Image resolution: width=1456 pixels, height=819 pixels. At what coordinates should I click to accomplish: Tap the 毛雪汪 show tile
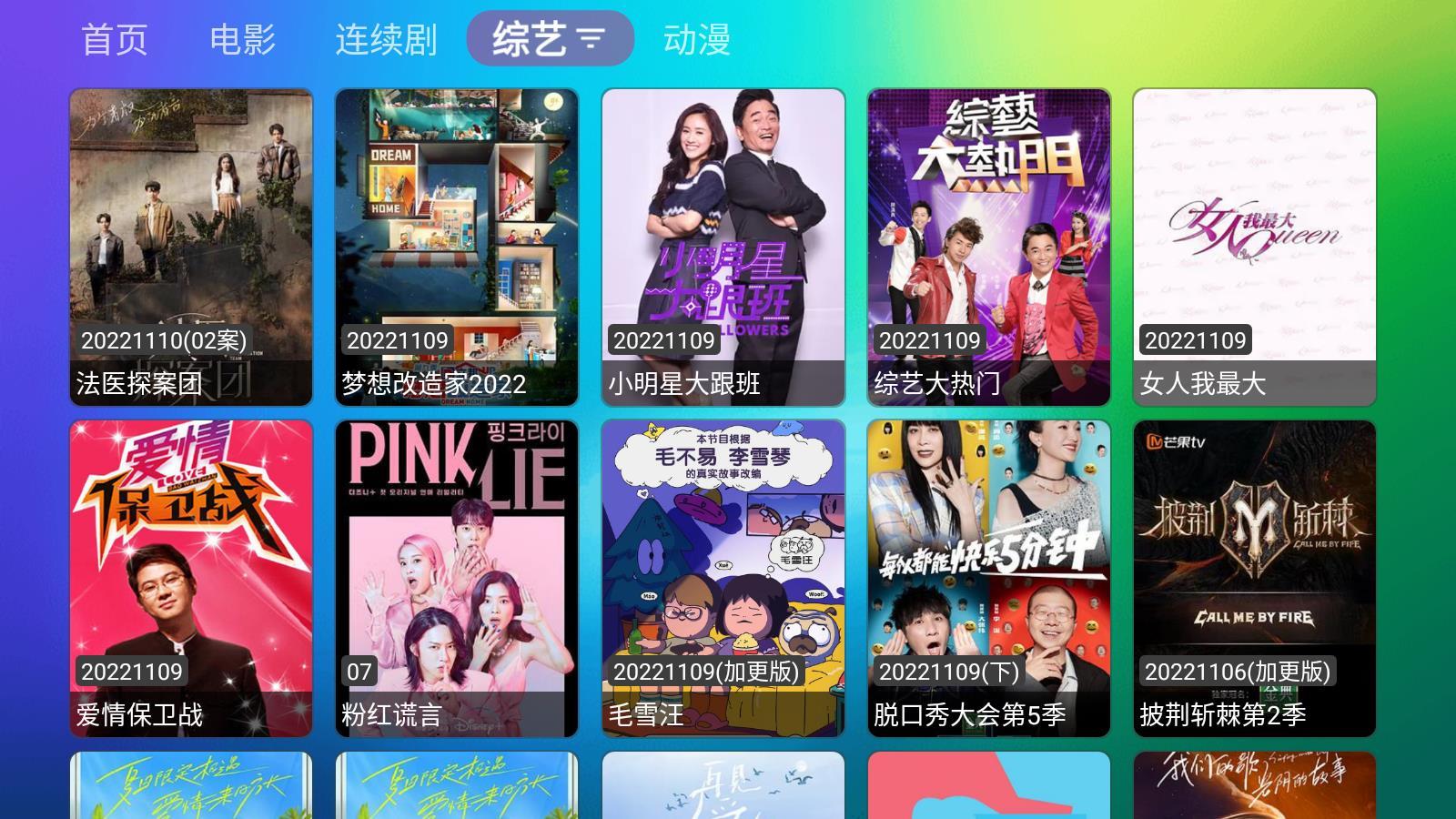(x=723, y=578)
